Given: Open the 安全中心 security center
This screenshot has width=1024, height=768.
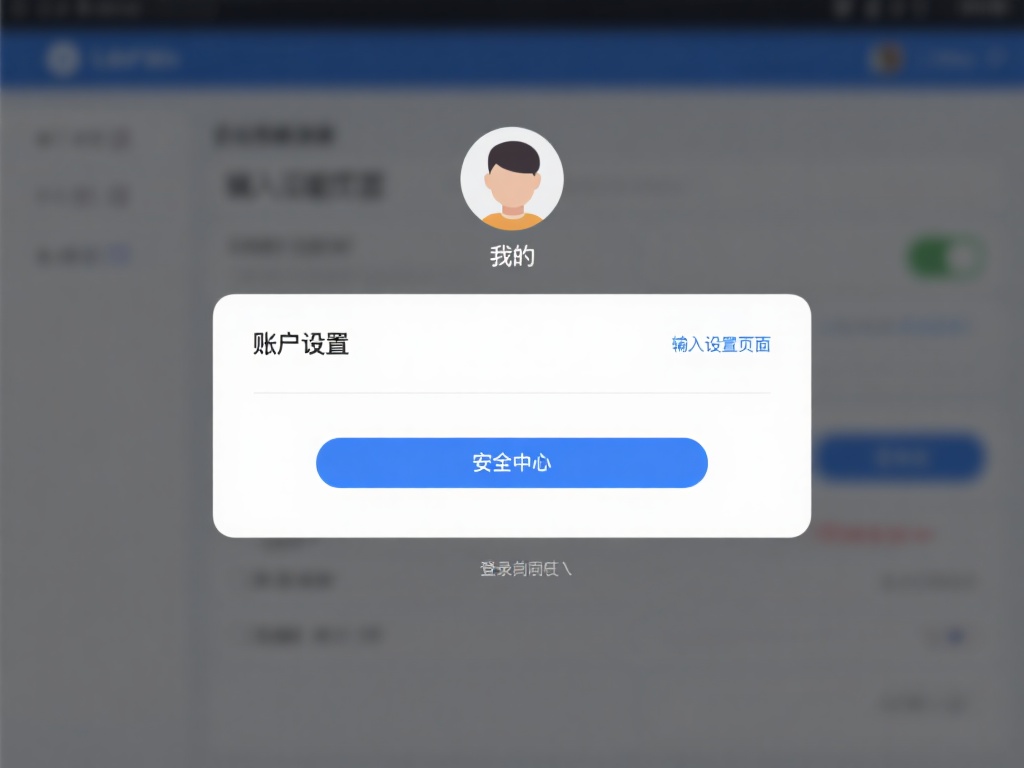Looking at the screenshot, I should click(x=511, y=463).
